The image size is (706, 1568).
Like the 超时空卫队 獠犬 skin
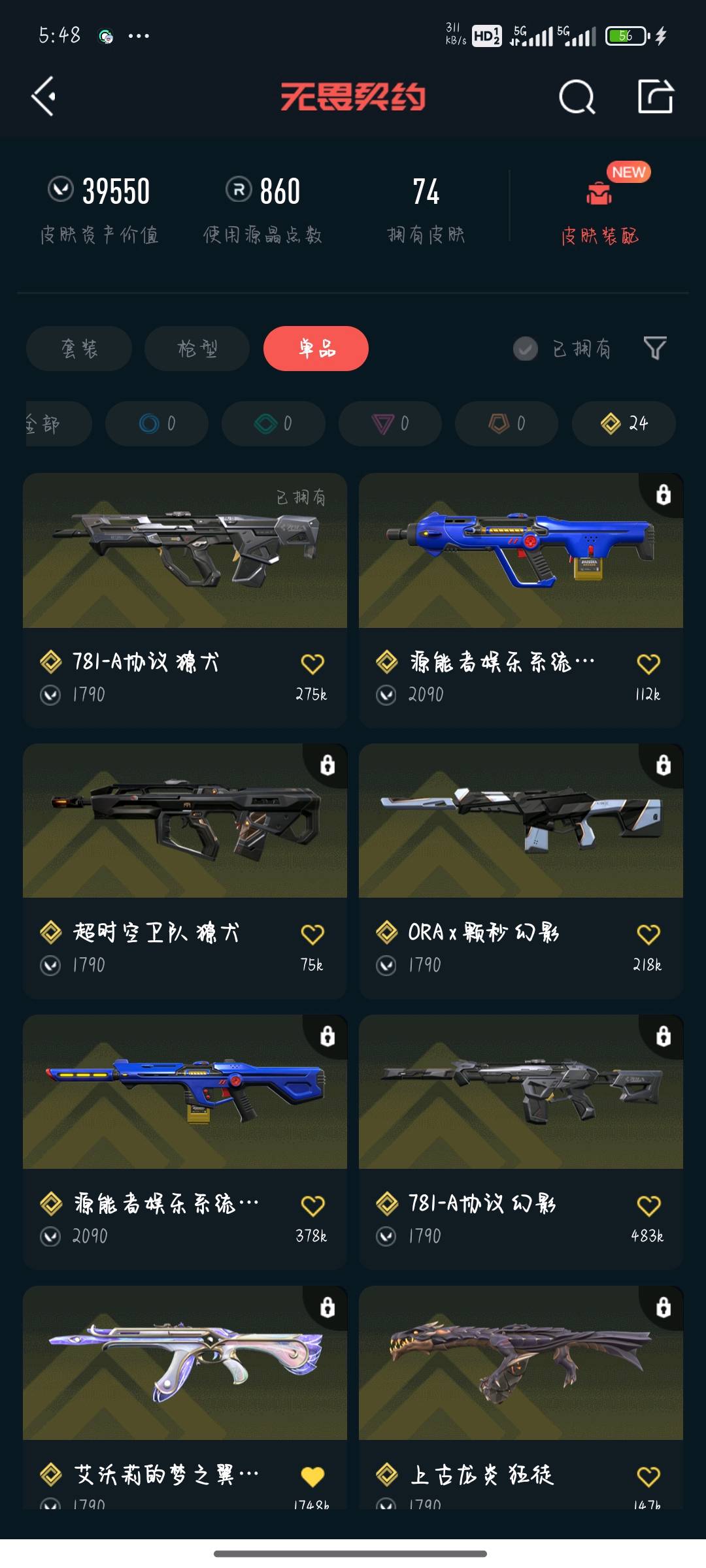(x=312, y=934)
